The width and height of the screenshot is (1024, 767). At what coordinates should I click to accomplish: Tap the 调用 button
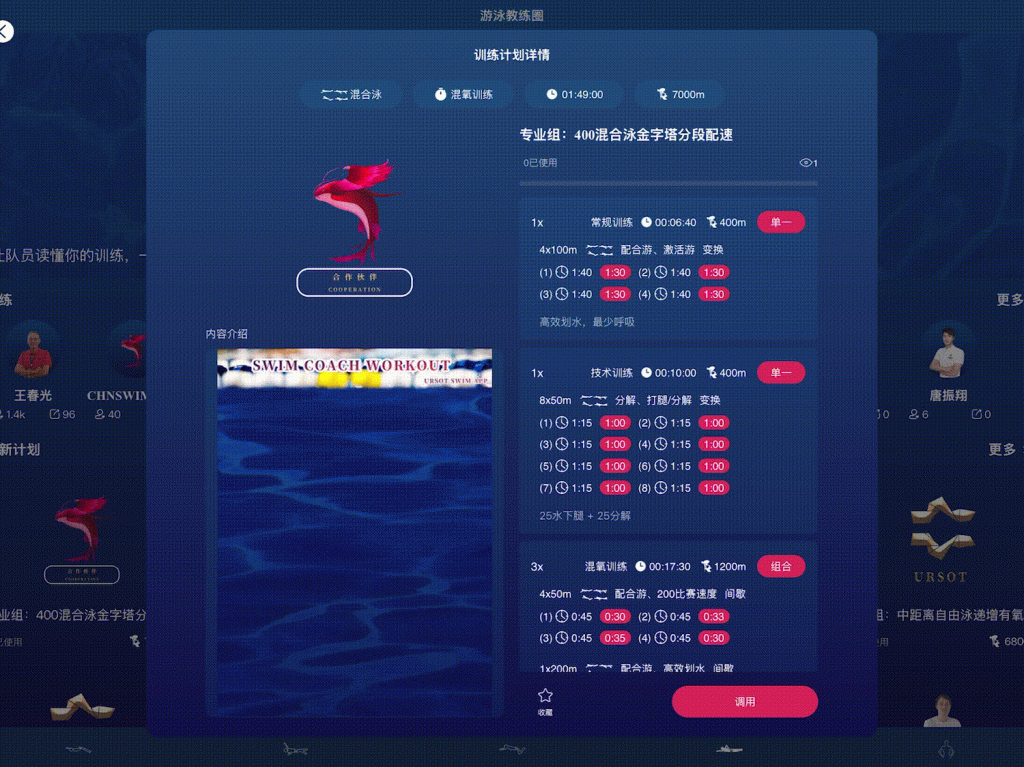point(744,702)
